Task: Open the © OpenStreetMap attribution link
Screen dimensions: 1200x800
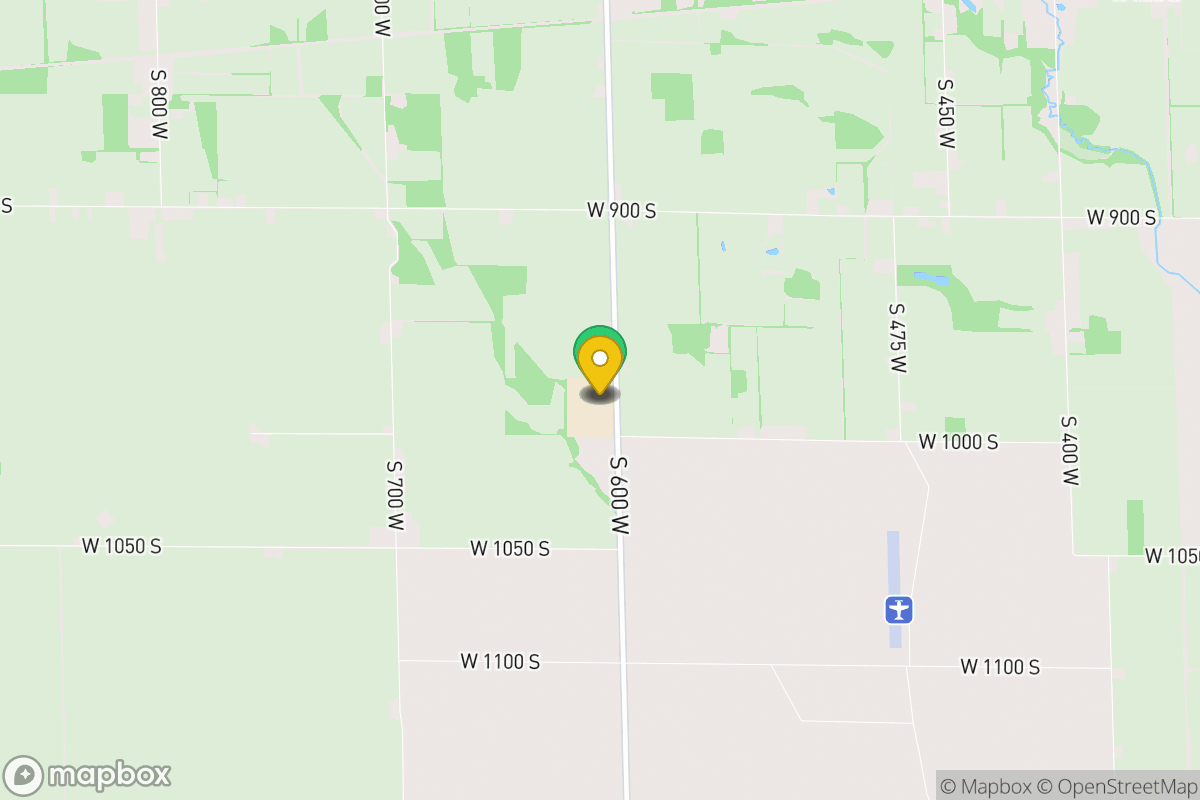Action: click(1117, 786)
